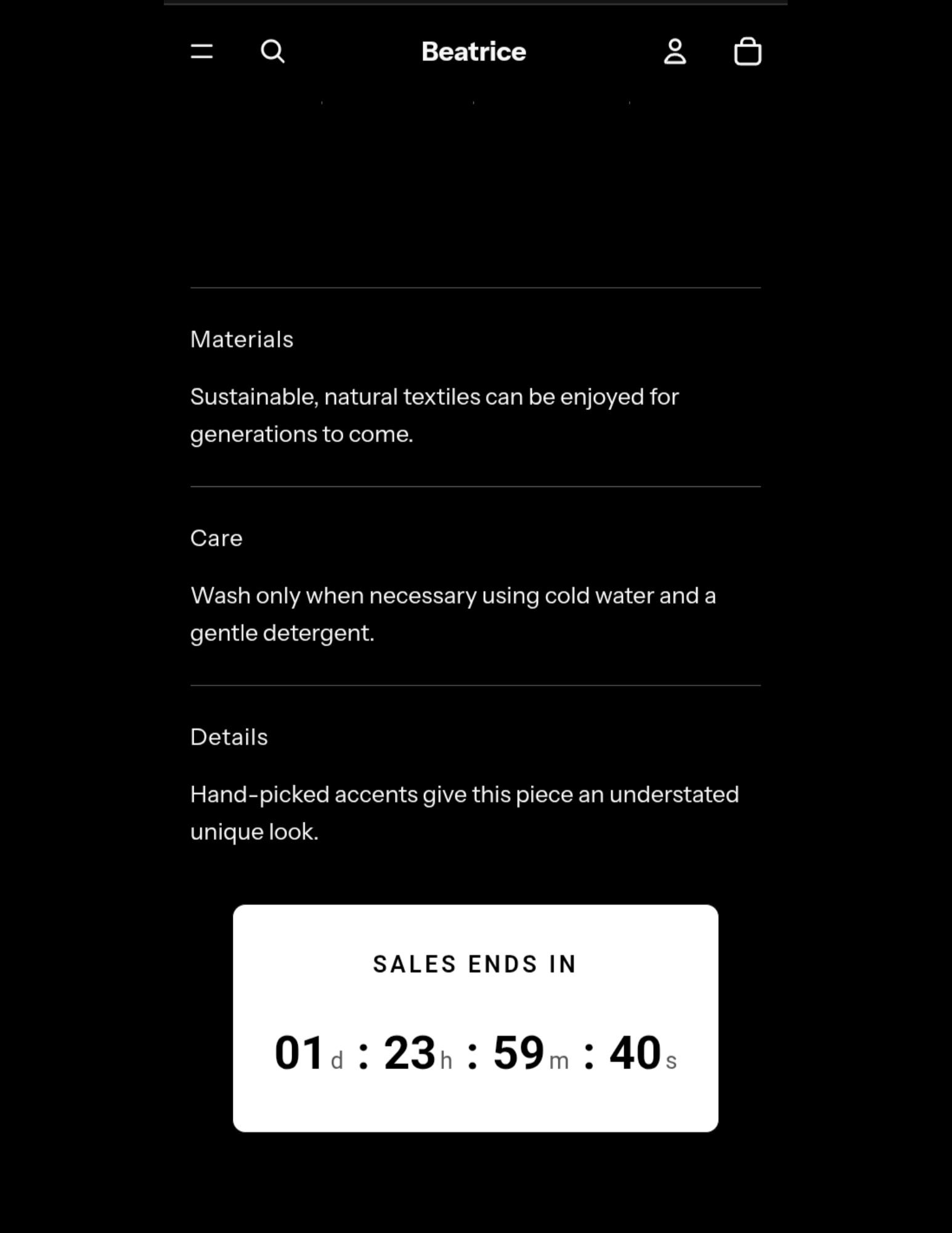Go to the Beatrice home page
This screenshot has height=1233, width=952.
(473, 52)
